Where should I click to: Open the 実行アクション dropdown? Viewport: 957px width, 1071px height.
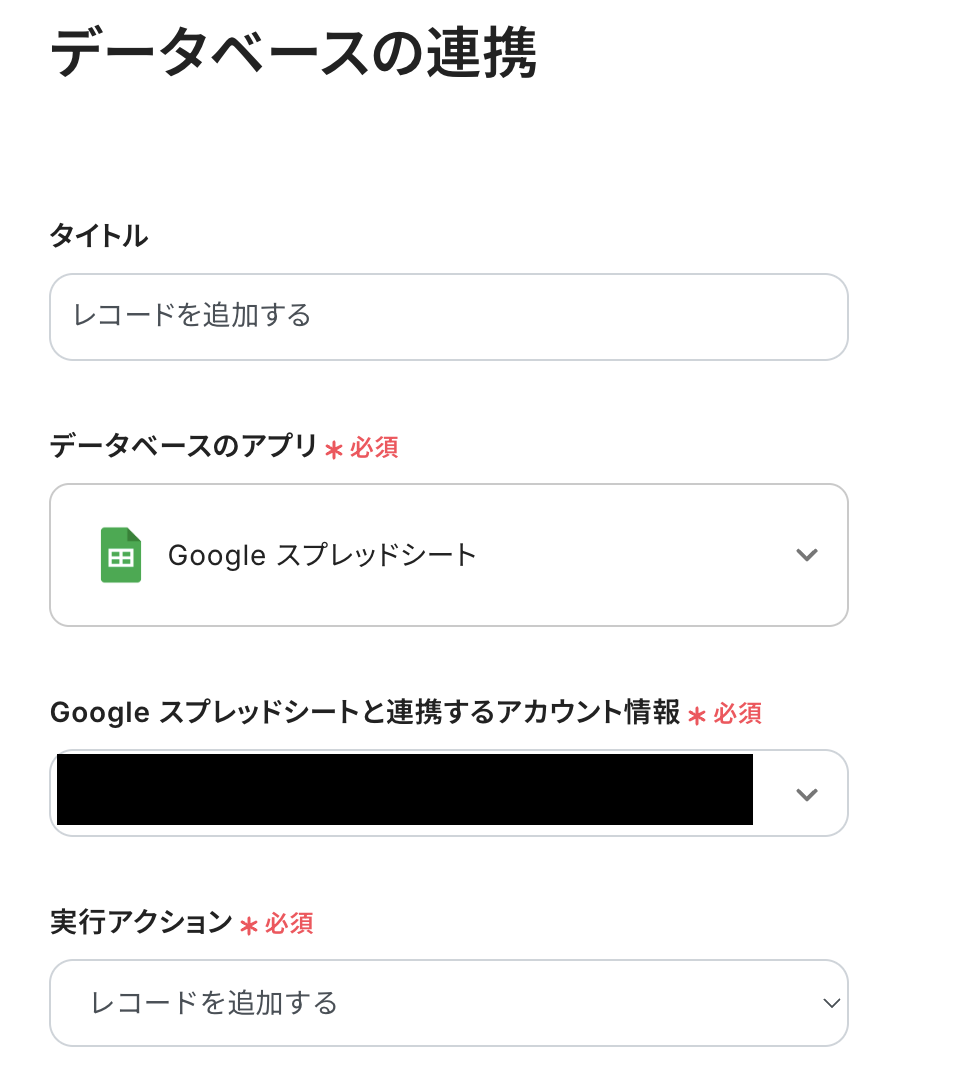click(448, 1003)
